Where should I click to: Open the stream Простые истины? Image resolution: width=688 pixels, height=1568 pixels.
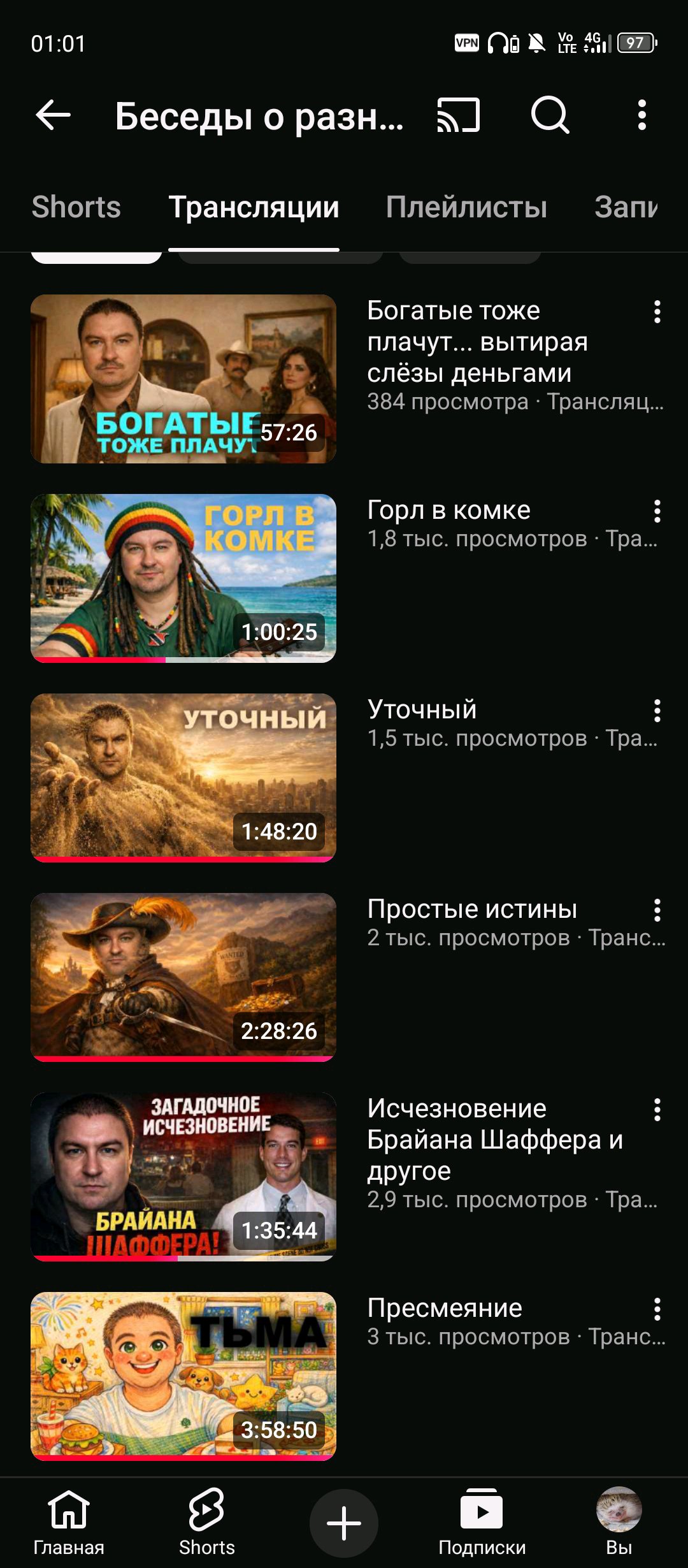[183, 977]
